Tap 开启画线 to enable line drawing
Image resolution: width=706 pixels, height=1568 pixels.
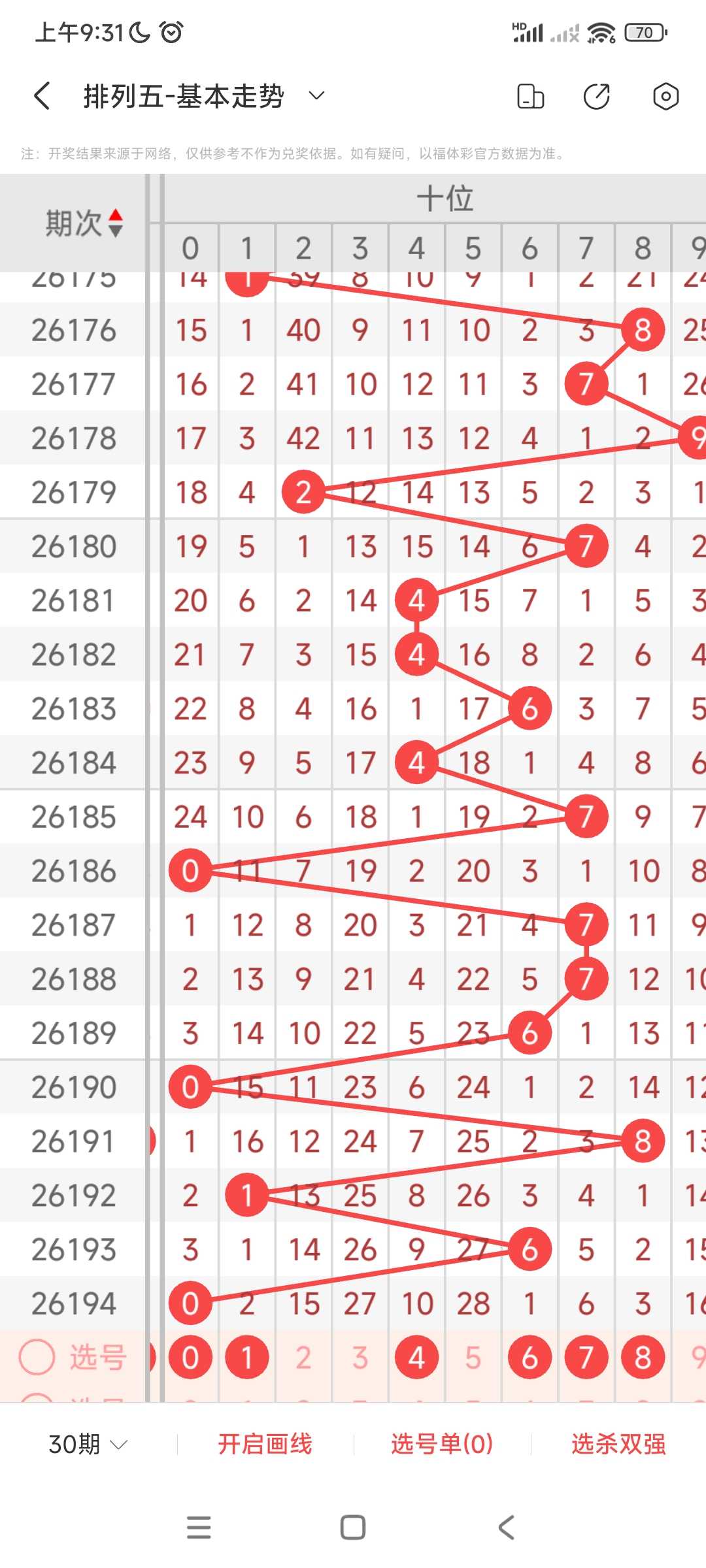coord(265,1444)
